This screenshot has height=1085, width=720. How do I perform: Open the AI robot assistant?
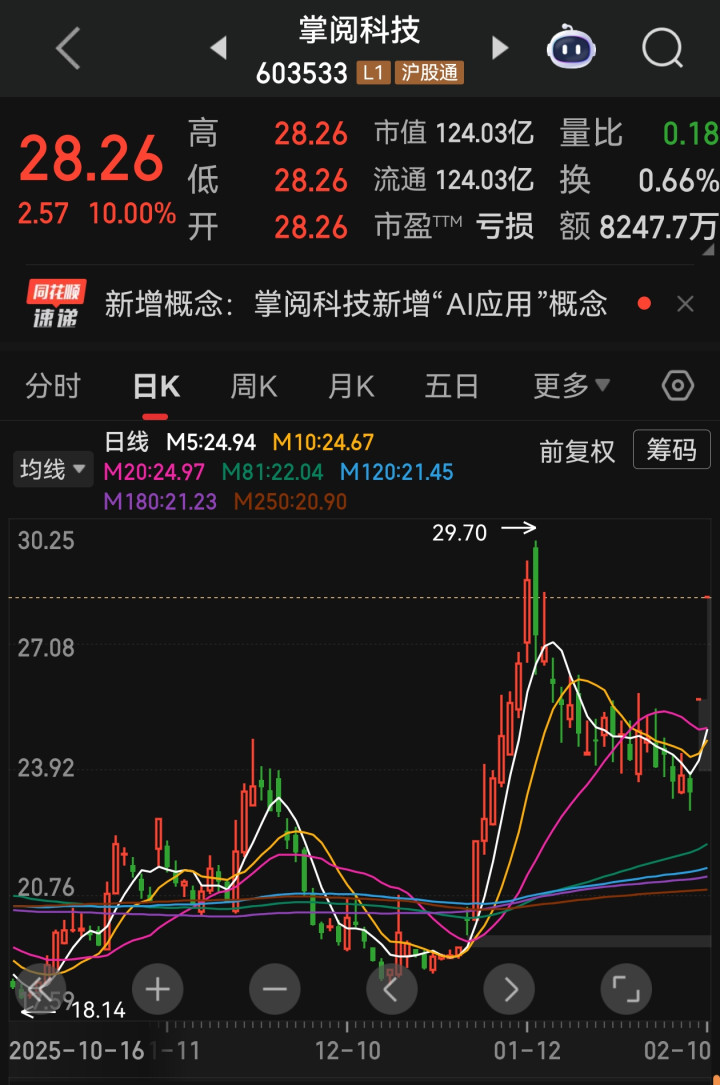pyautogui.click(x=572, y=48)
